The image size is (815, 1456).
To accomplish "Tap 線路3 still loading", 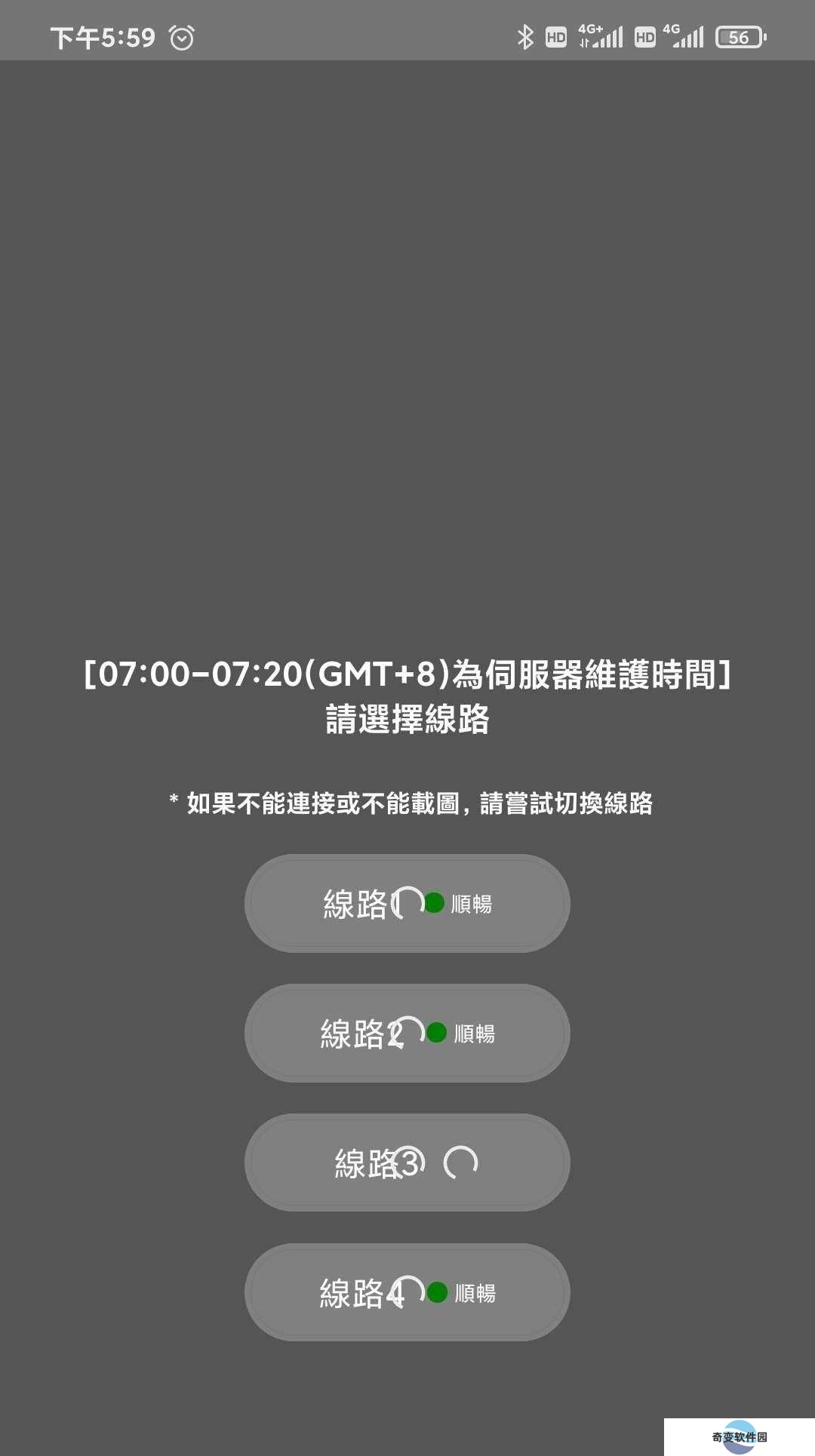I will [407, 1163].
